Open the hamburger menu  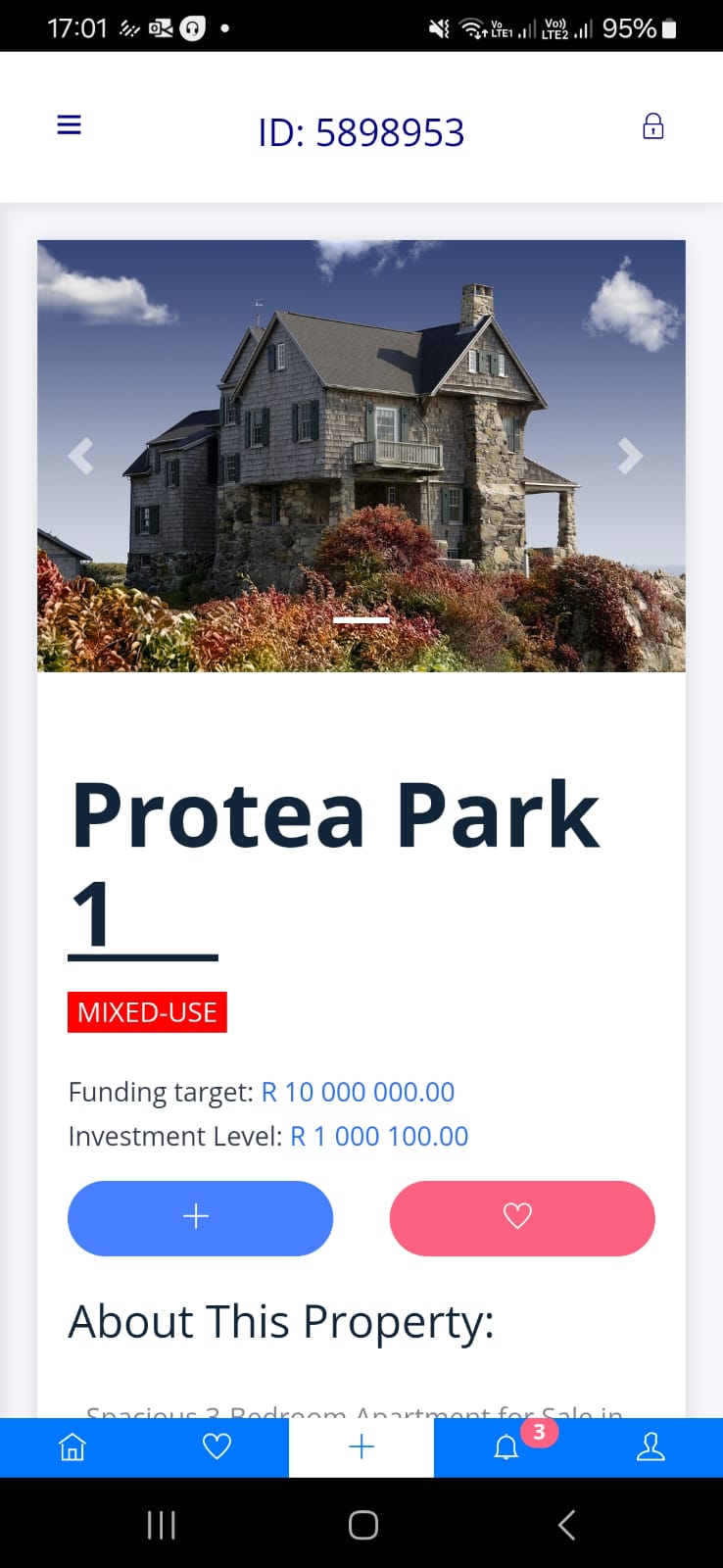69,125
